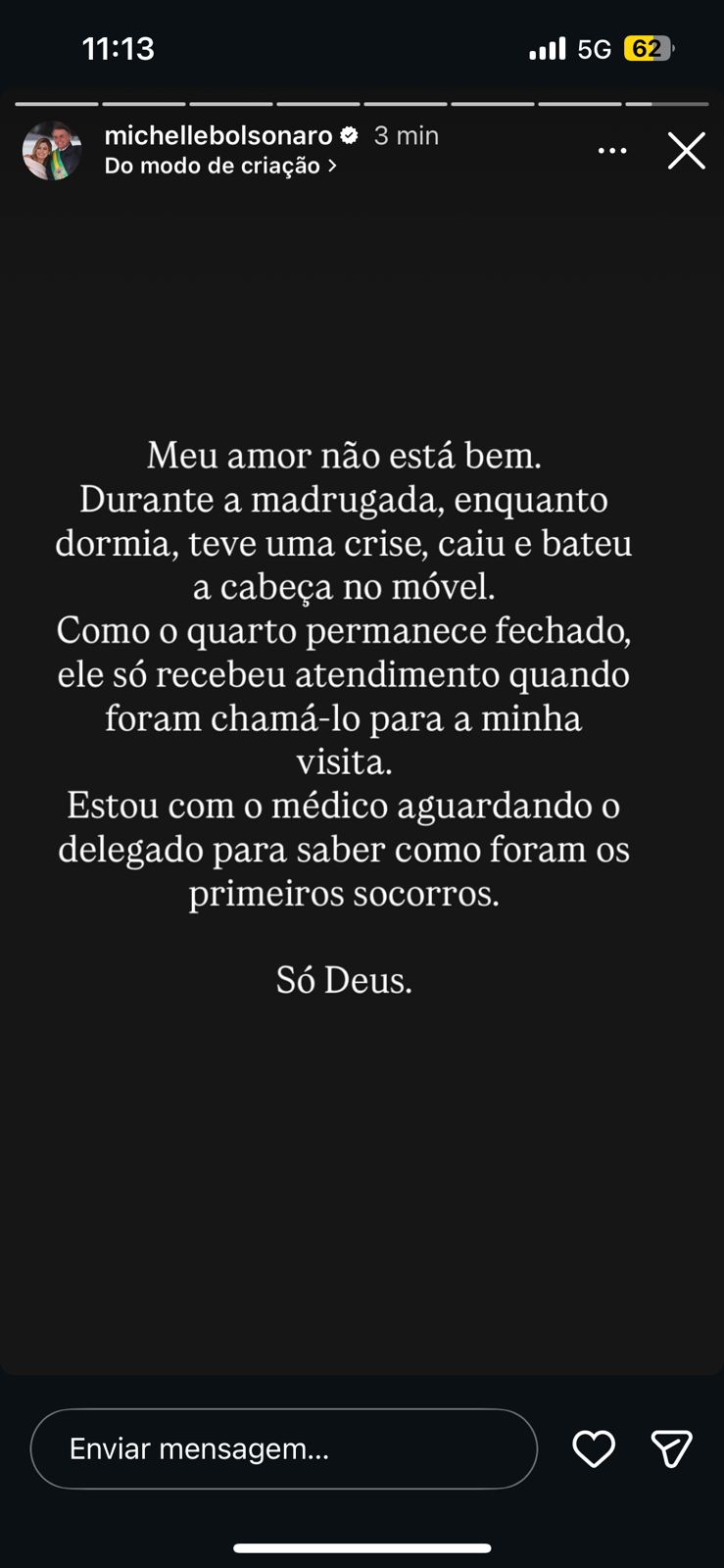Screen dimensions: 724x1568
Task: Like this story with the heart
Action: tap(594, 1448)
